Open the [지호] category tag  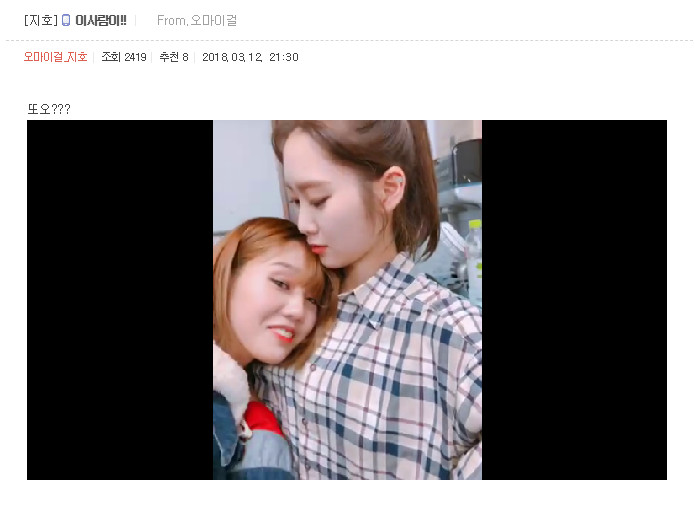(40, 20)
